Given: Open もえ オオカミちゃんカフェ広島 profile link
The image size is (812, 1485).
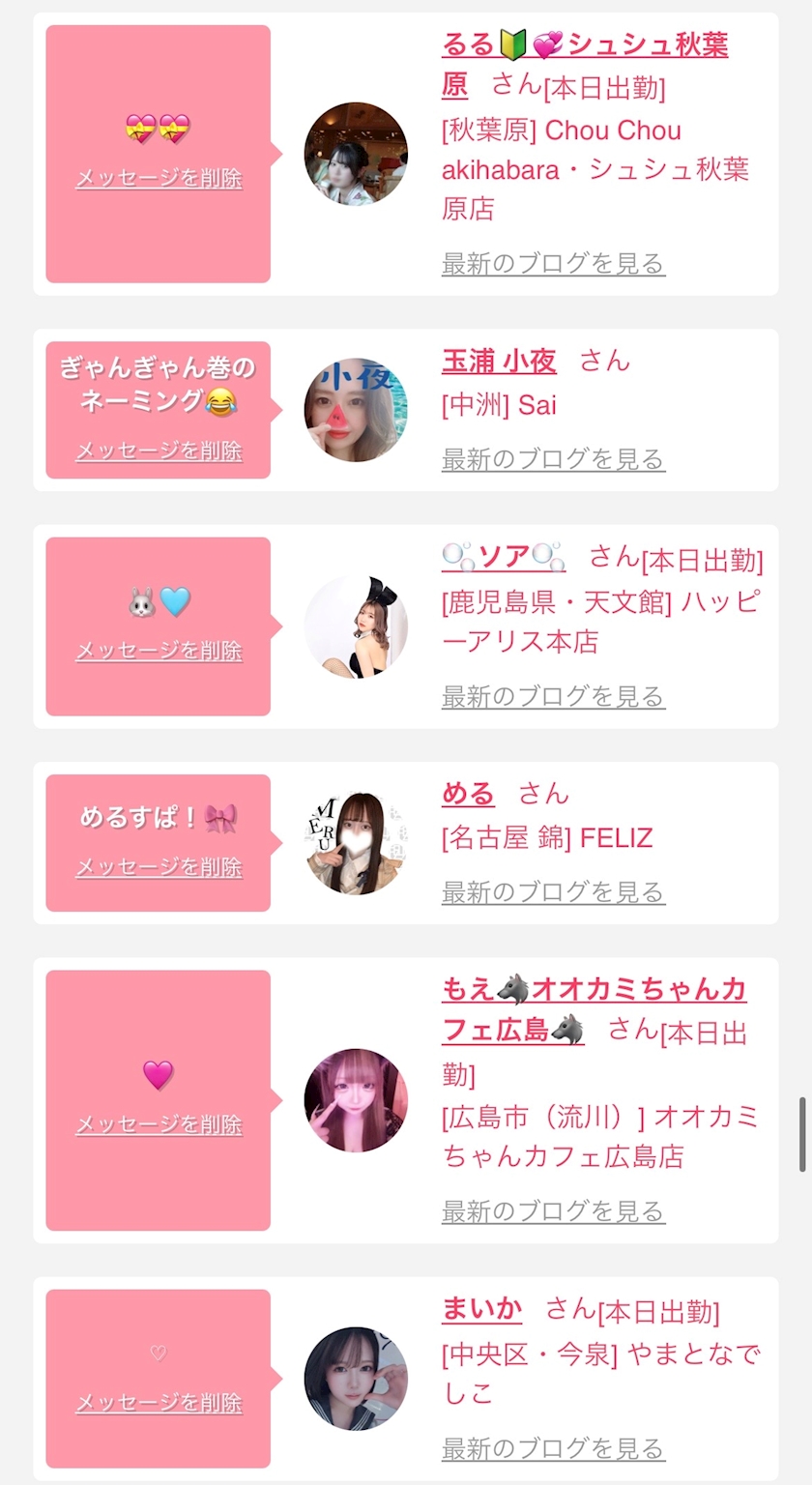Looking at the screenshot, I should tap(594, 1009).
